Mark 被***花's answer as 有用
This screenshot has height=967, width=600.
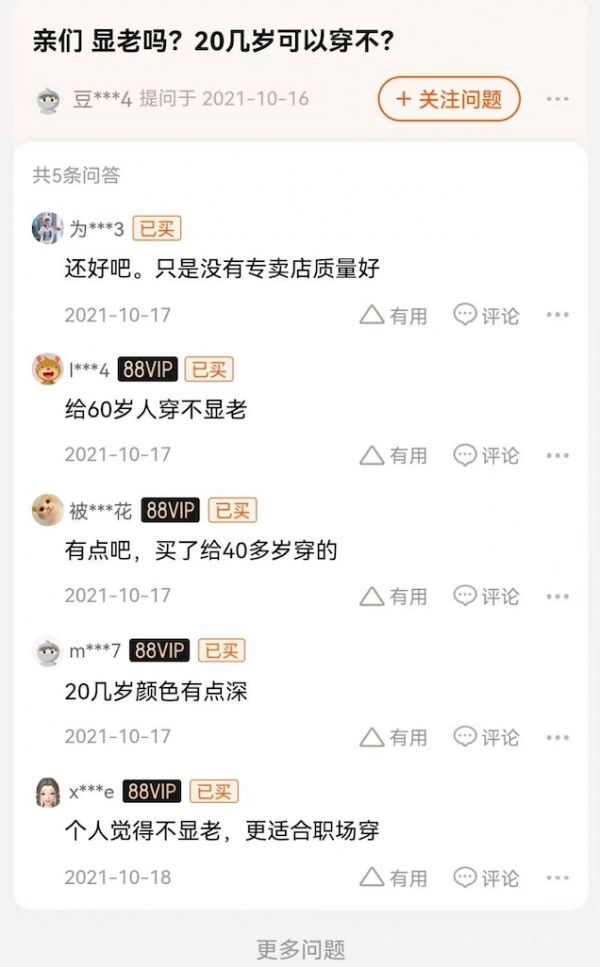click(393, 596)
